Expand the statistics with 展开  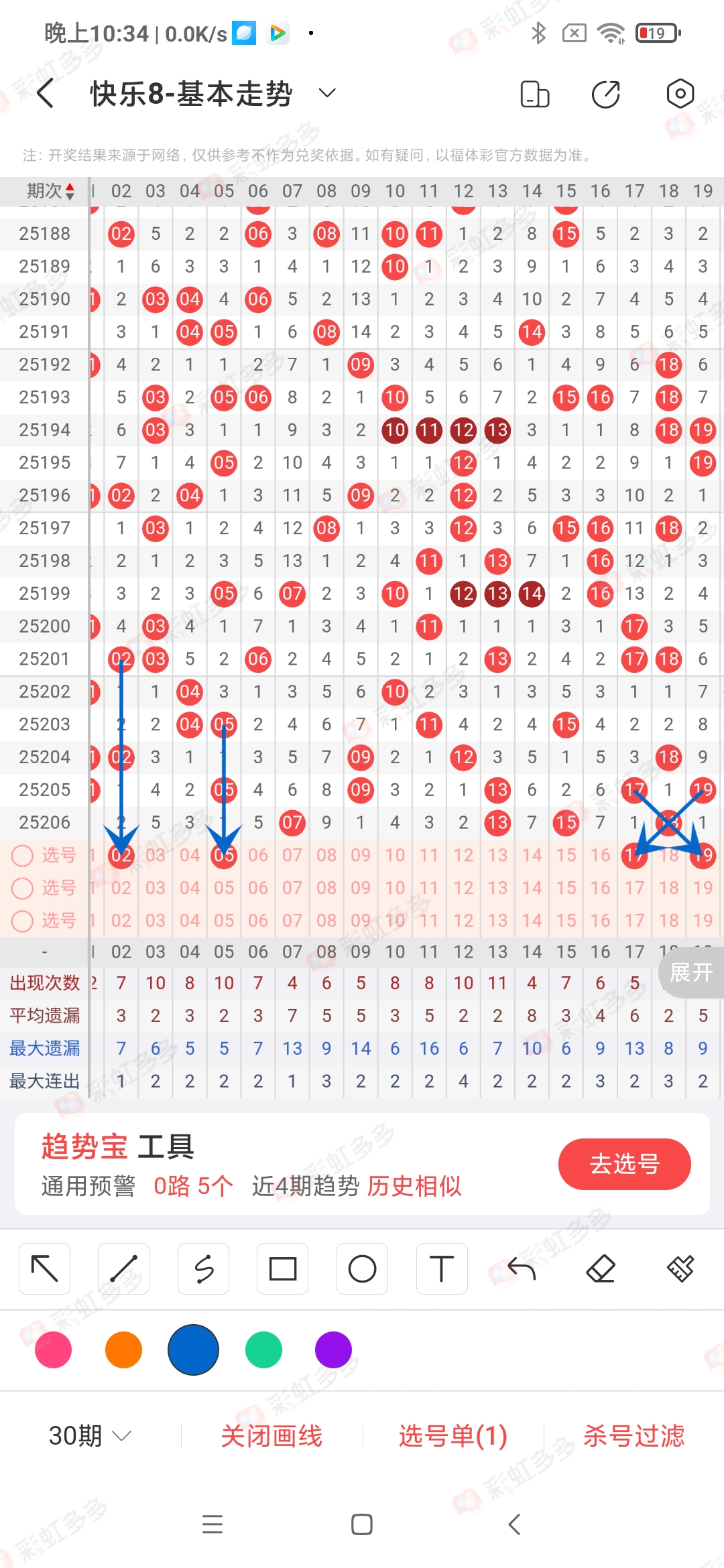pos(690,972)
